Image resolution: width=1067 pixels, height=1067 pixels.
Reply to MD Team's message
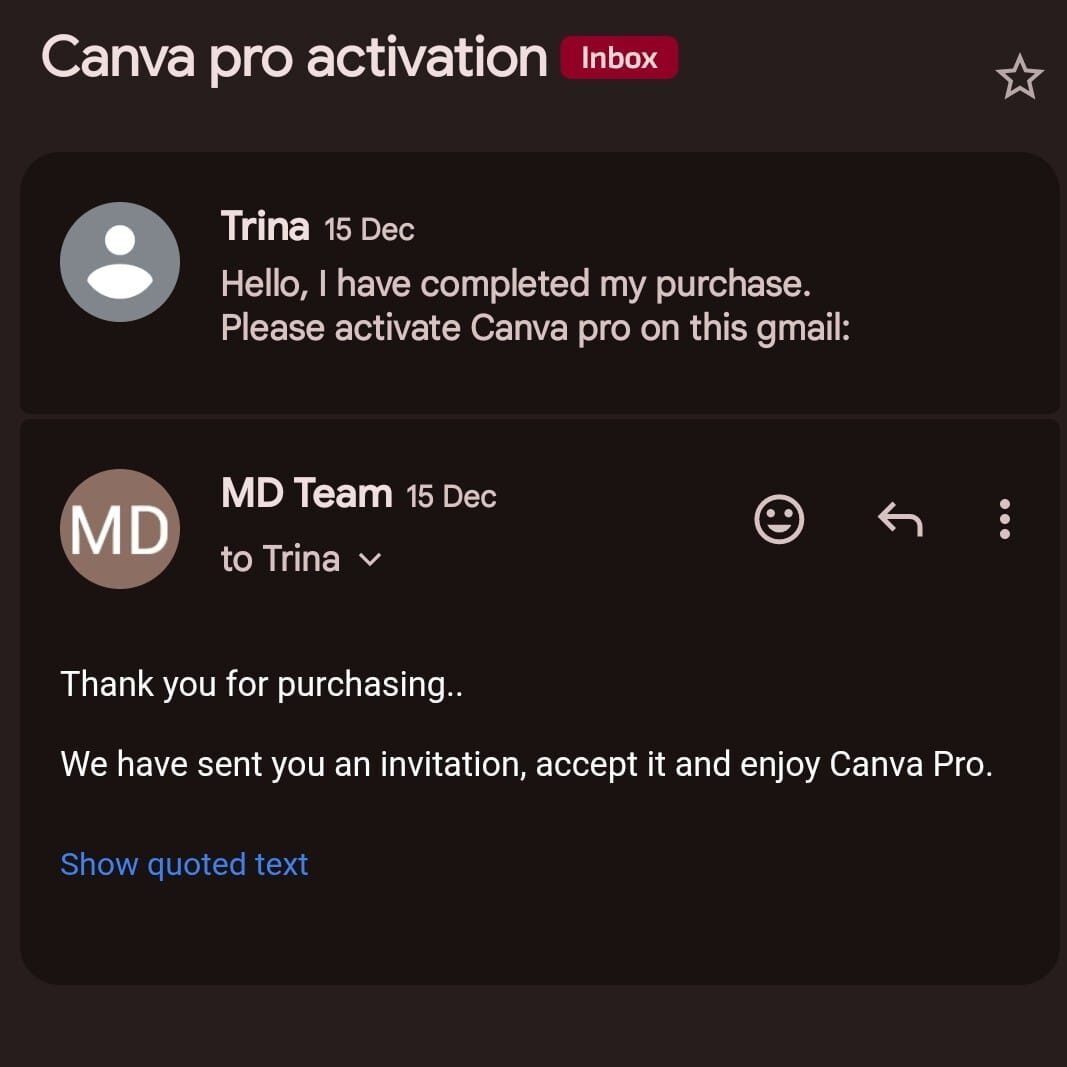point(899,519)
